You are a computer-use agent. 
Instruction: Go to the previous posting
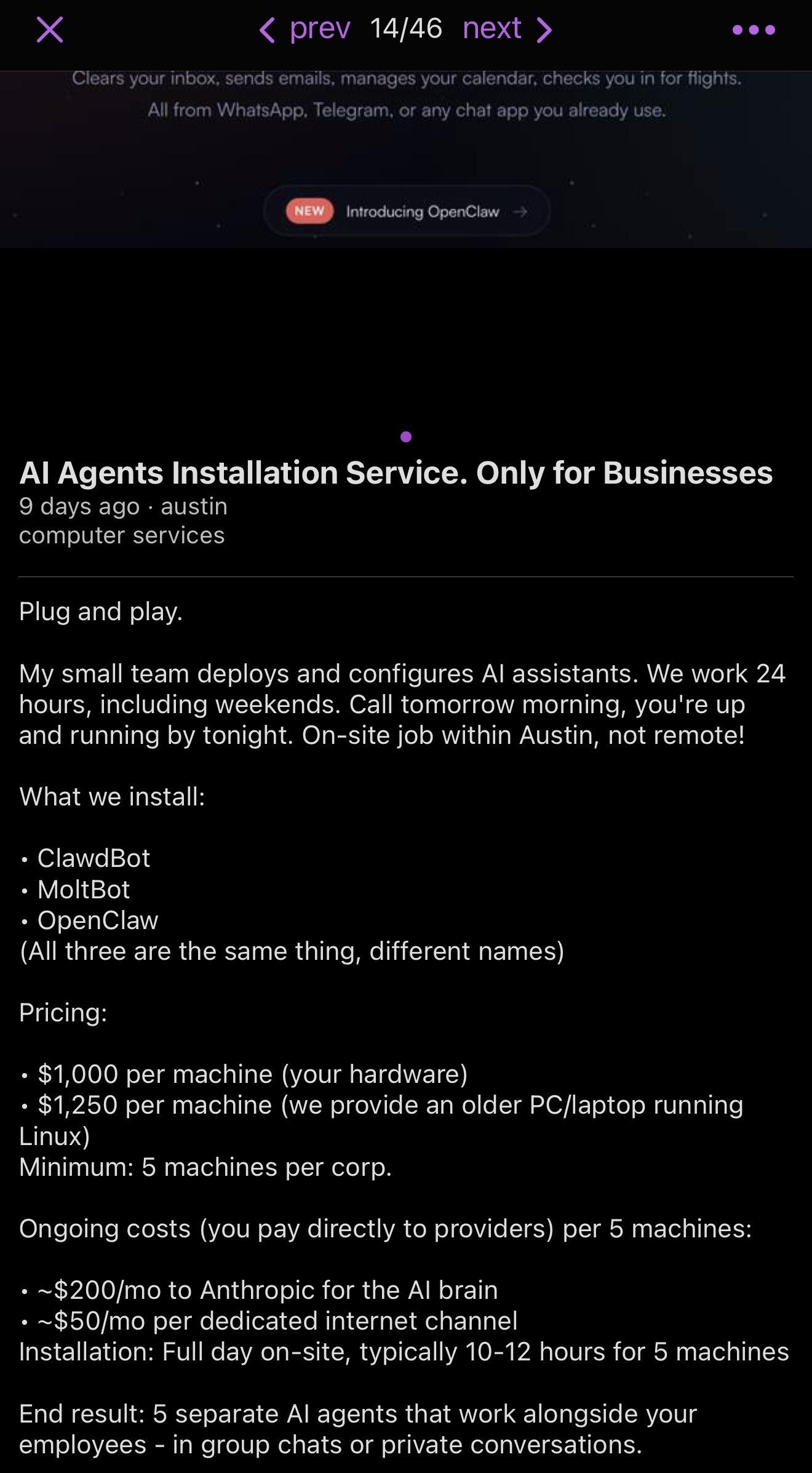click(x=305, y=29)
